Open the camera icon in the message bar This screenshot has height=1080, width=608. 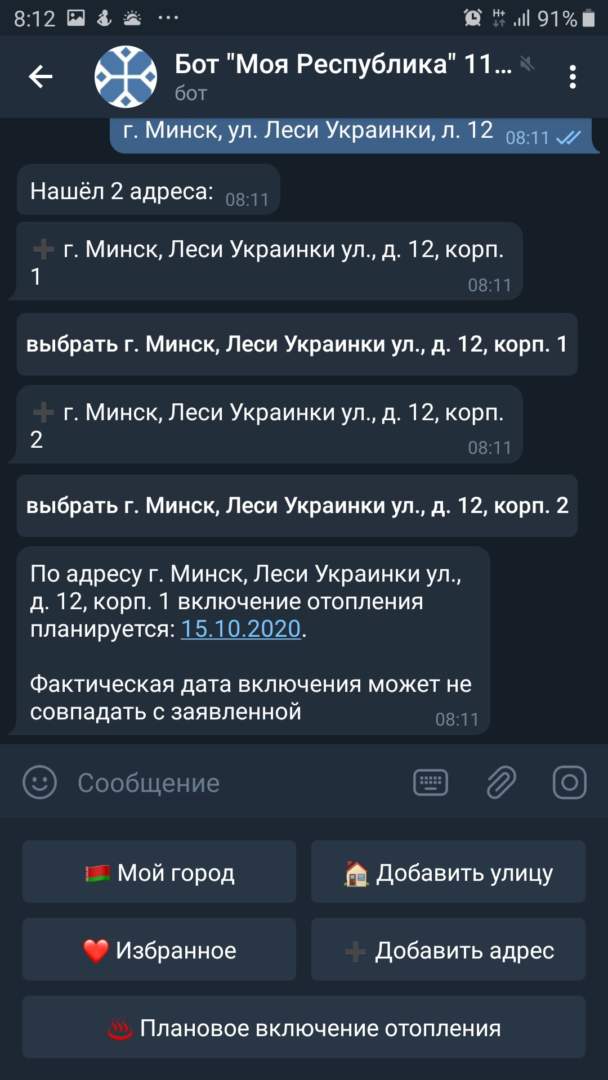point(569,782)
